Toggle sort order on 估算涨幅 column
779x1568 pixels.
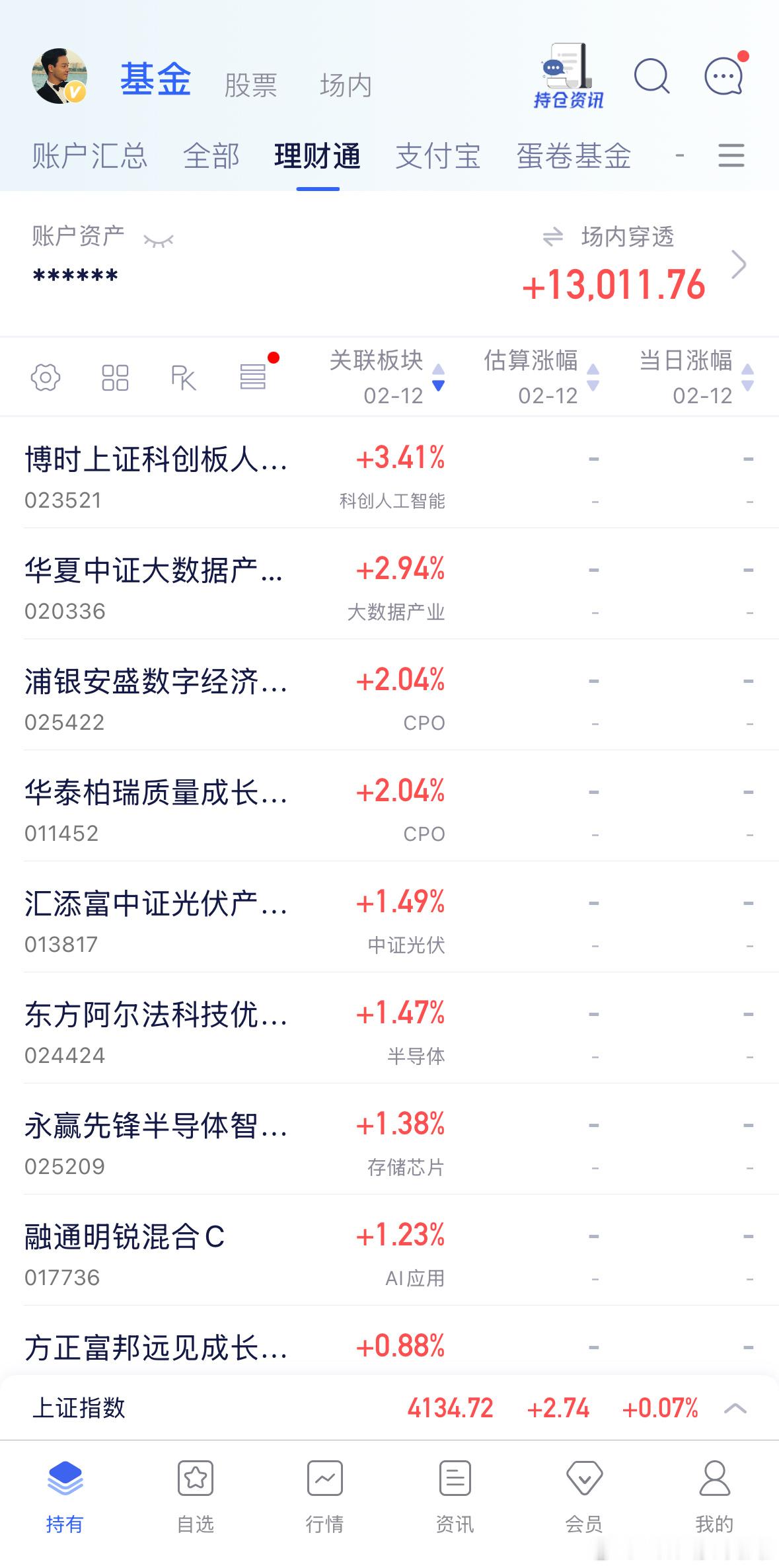tap(593, 377)
